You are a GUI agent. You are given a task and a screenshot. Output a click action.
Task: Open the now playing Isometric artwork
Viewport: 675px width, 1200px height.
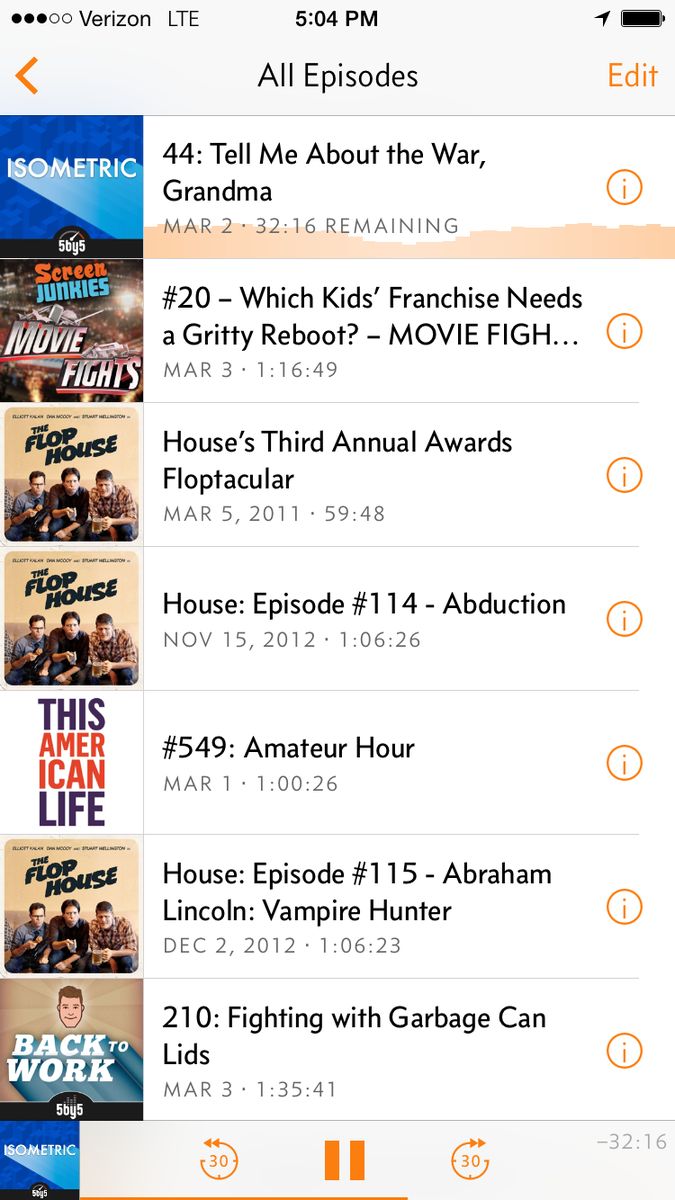click(39, 1160)
